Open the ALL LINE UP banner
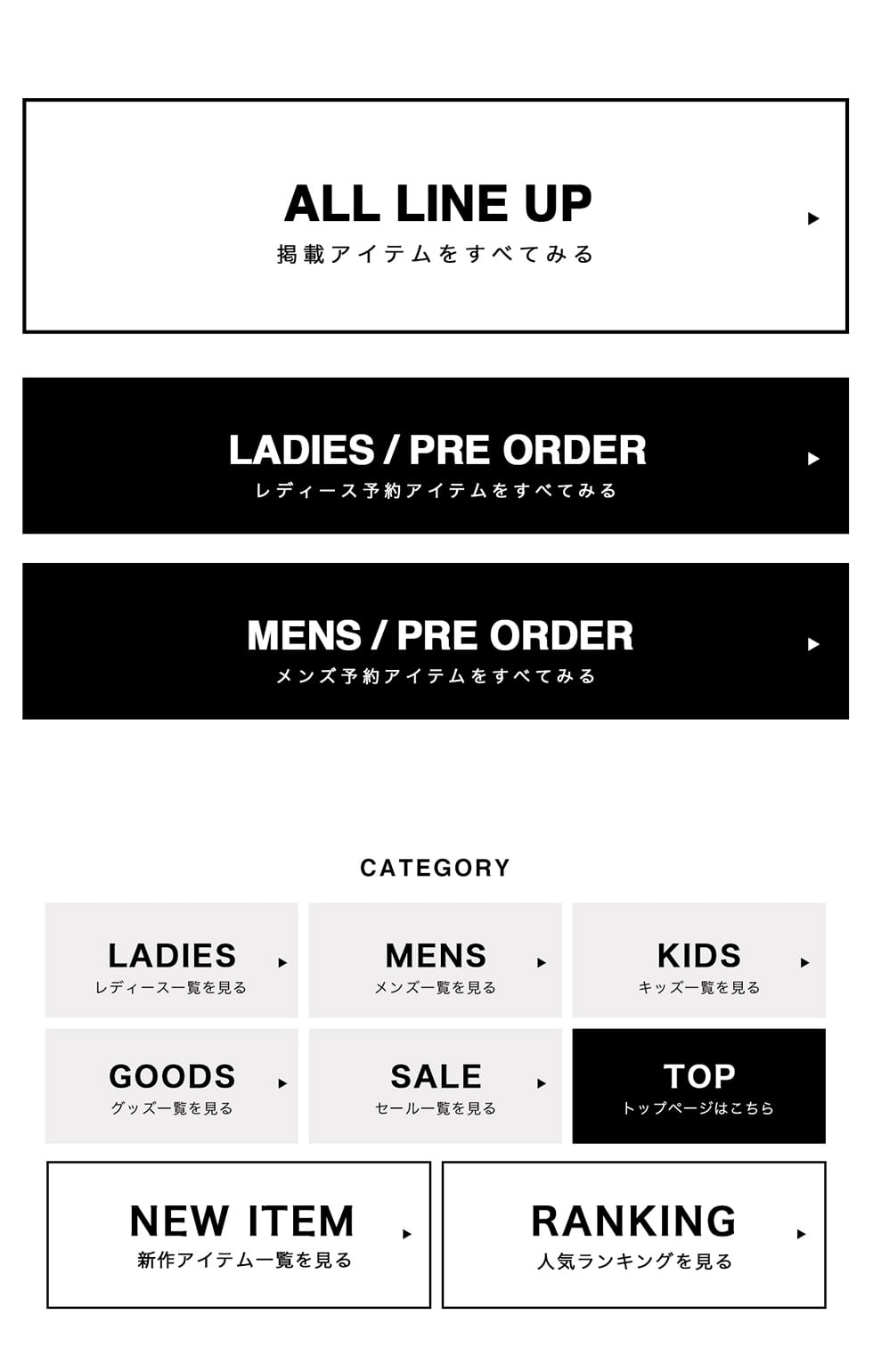This screenshot has height=1372, width=873. click(436, 216)
